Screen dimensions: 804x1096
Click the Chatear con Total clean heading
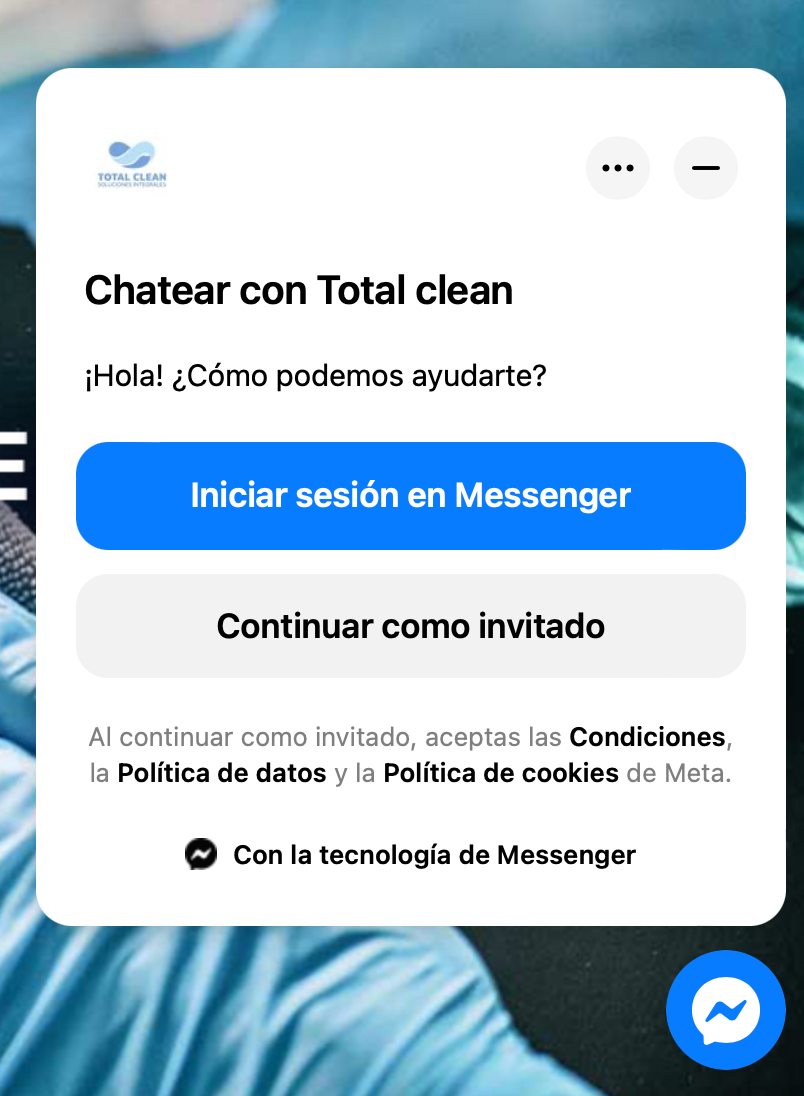click(298, 291)
